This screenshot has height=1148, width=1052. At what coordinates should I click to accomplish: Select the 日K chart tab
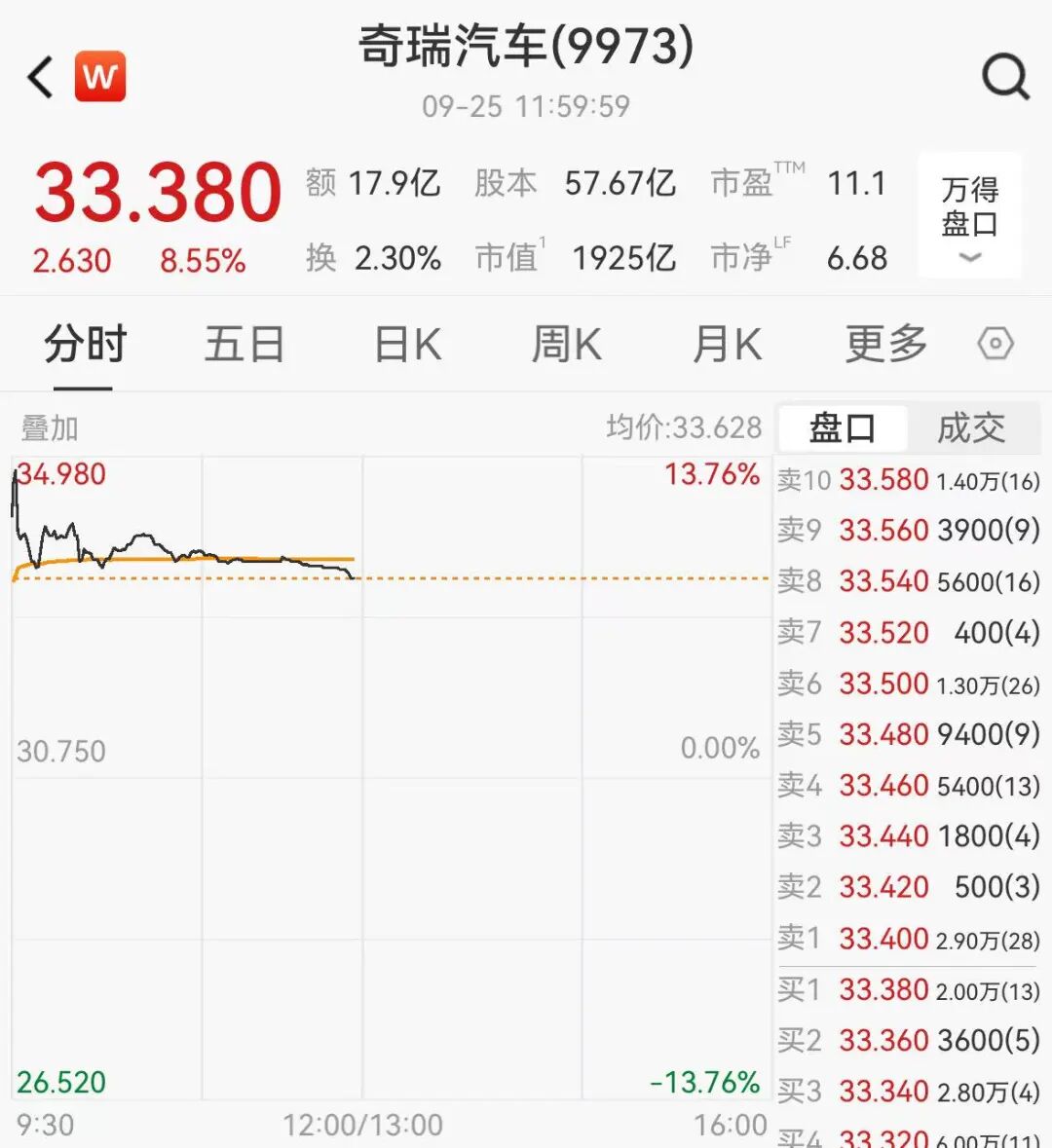(x=407, y=345)
